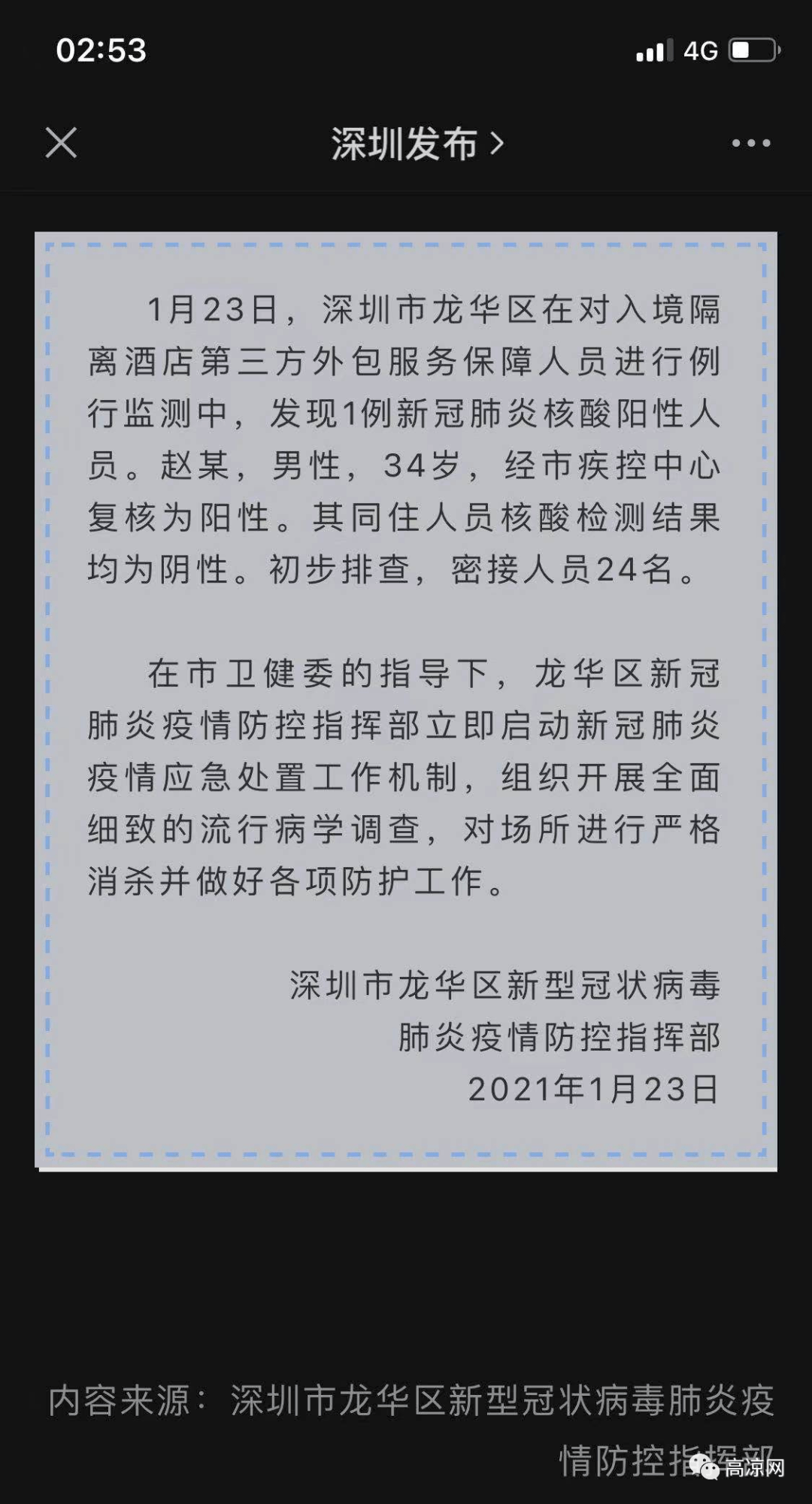Open the three-dot overflow menu
The image size is (812, 1504).
click(x=751, y=143)
